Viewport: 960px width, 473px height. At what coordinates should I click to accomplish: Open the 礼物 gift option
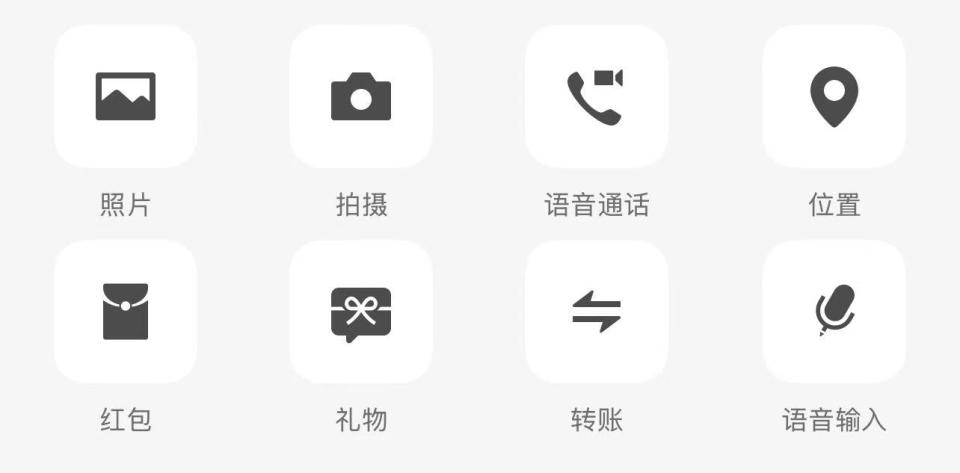361,311
